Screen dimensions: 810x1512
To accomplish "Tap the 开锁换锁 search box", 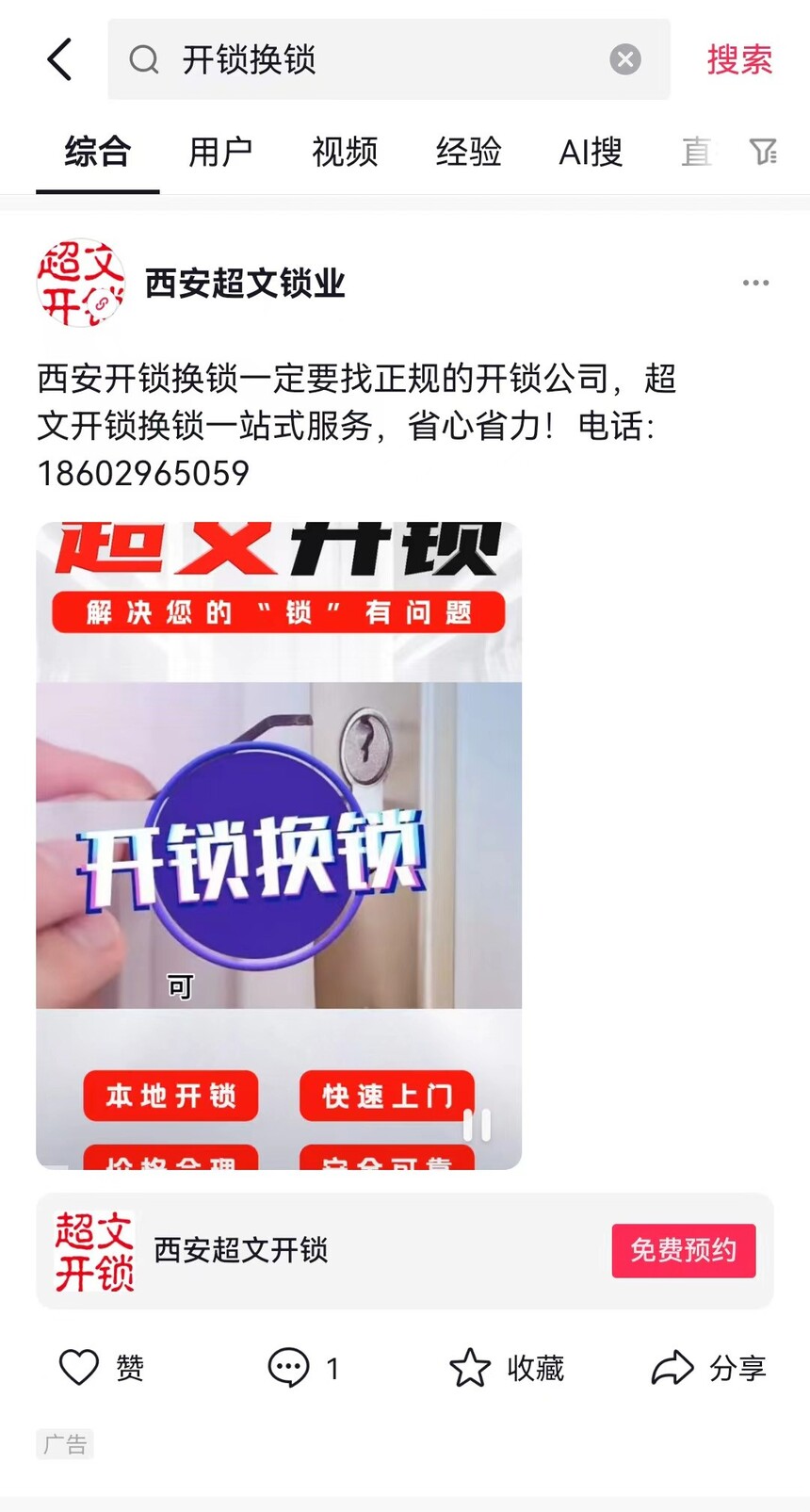I will (x=388, y=59).
